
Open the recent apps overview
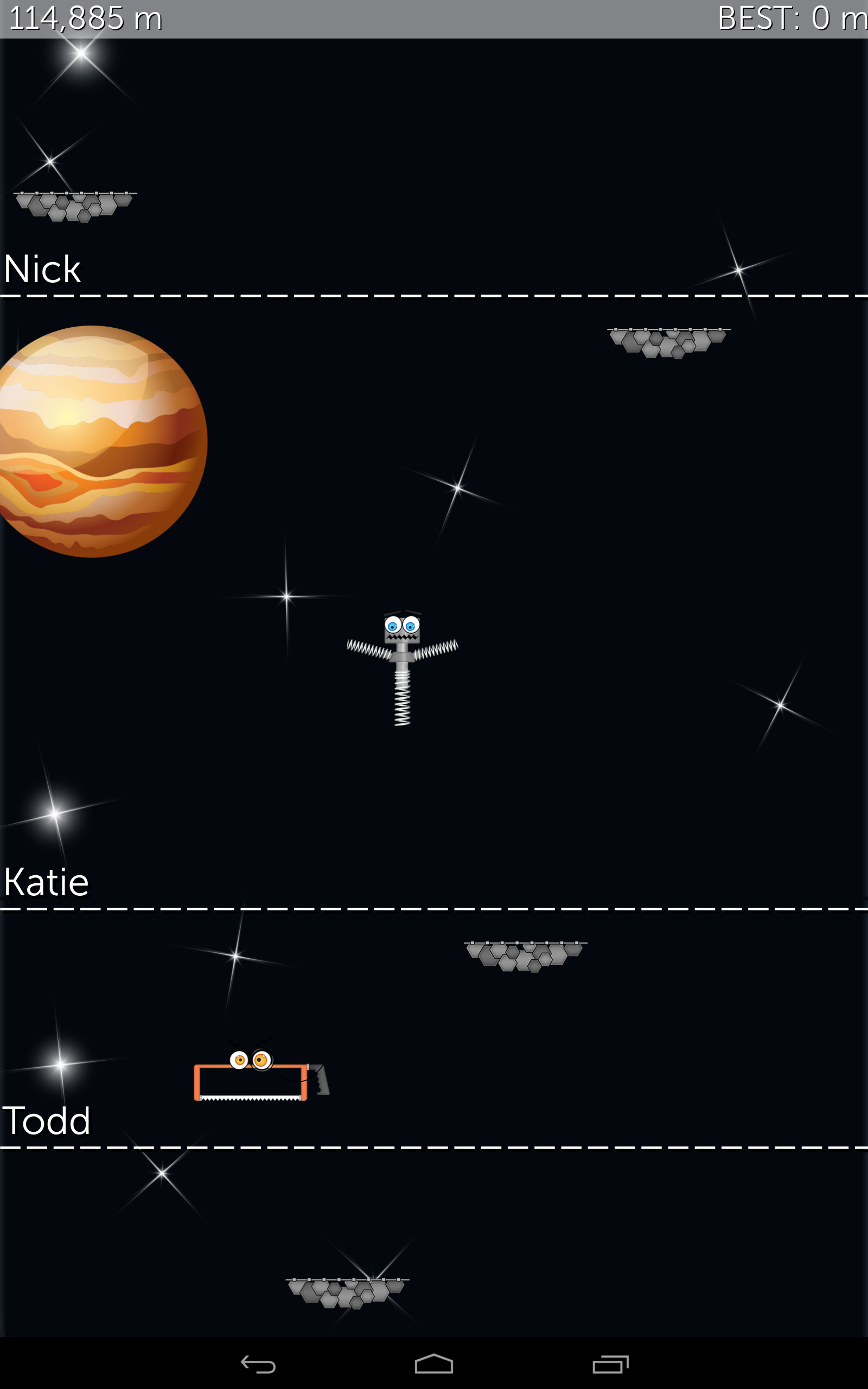pyautogui.click(x=611, y=1363)
